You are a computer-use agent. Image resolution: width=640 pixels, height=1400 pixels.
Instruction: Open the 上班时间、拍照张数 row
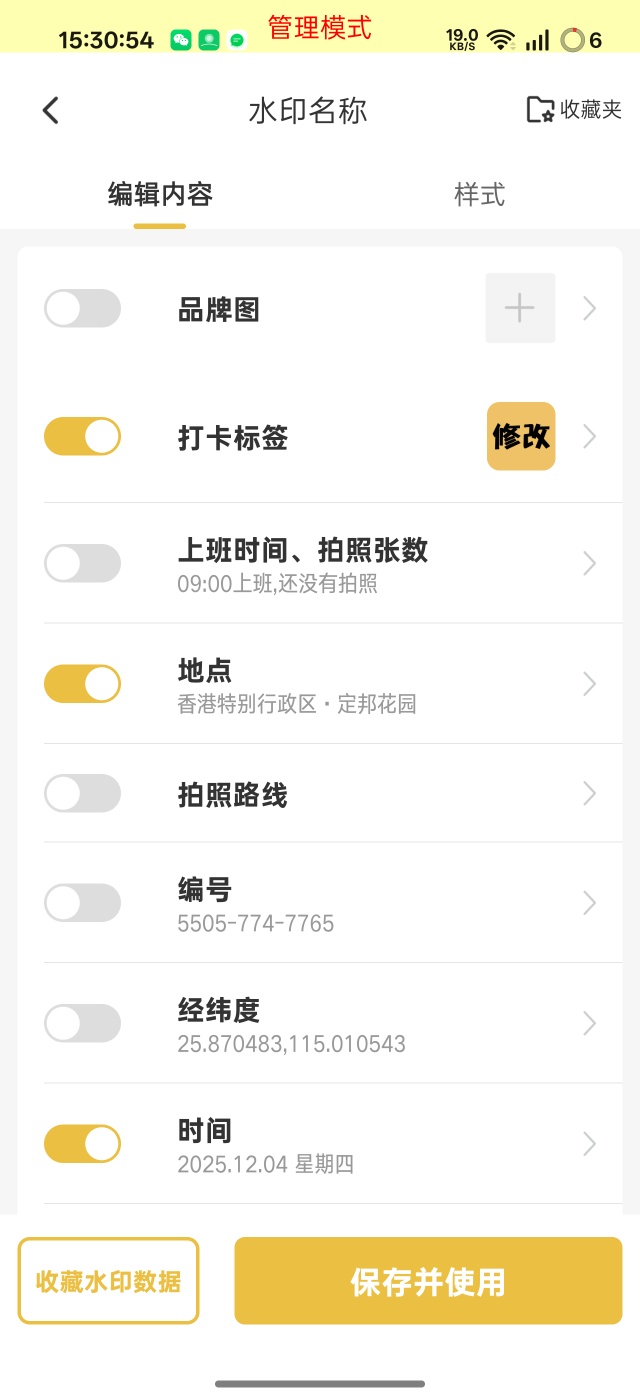tap(380, 563)
